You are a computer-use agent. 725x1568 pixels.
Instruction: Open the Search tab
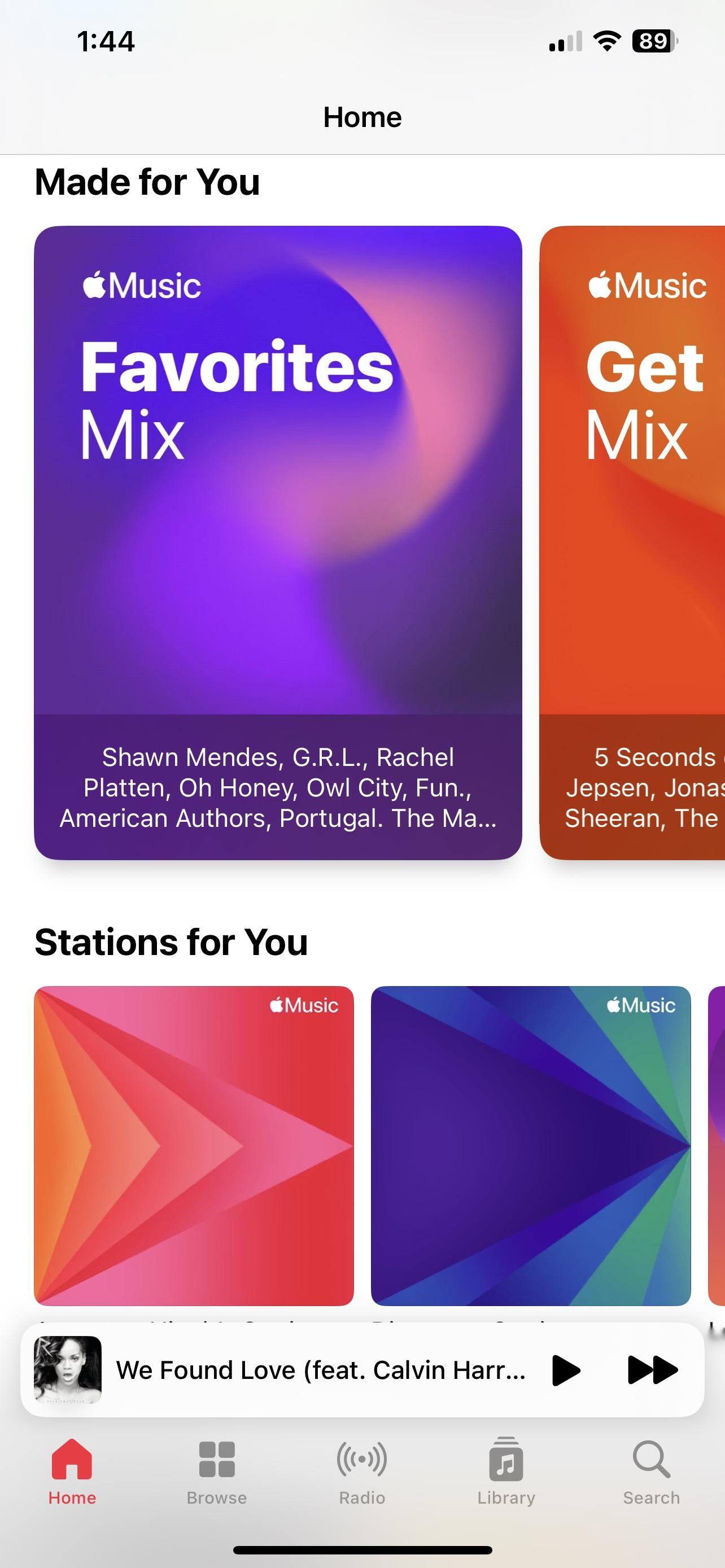click(650, 1470)
